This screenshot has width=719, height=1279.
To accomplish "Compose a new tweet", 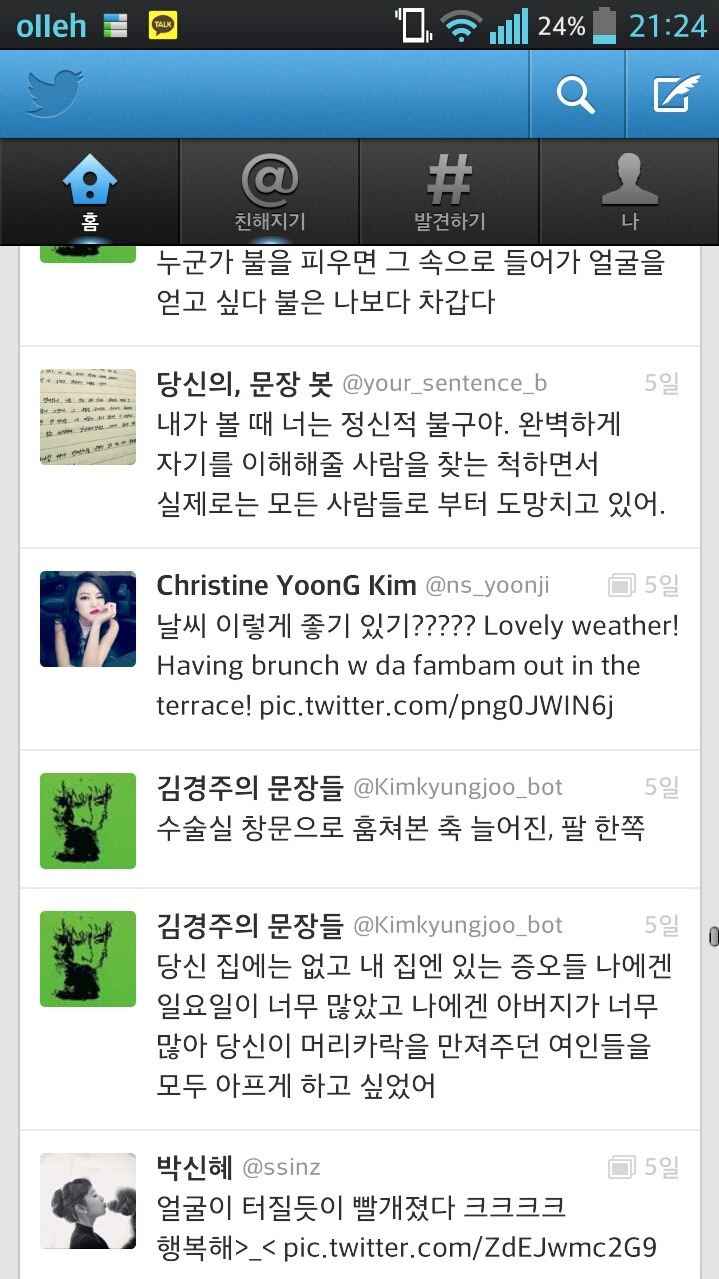I will [674, 95].
